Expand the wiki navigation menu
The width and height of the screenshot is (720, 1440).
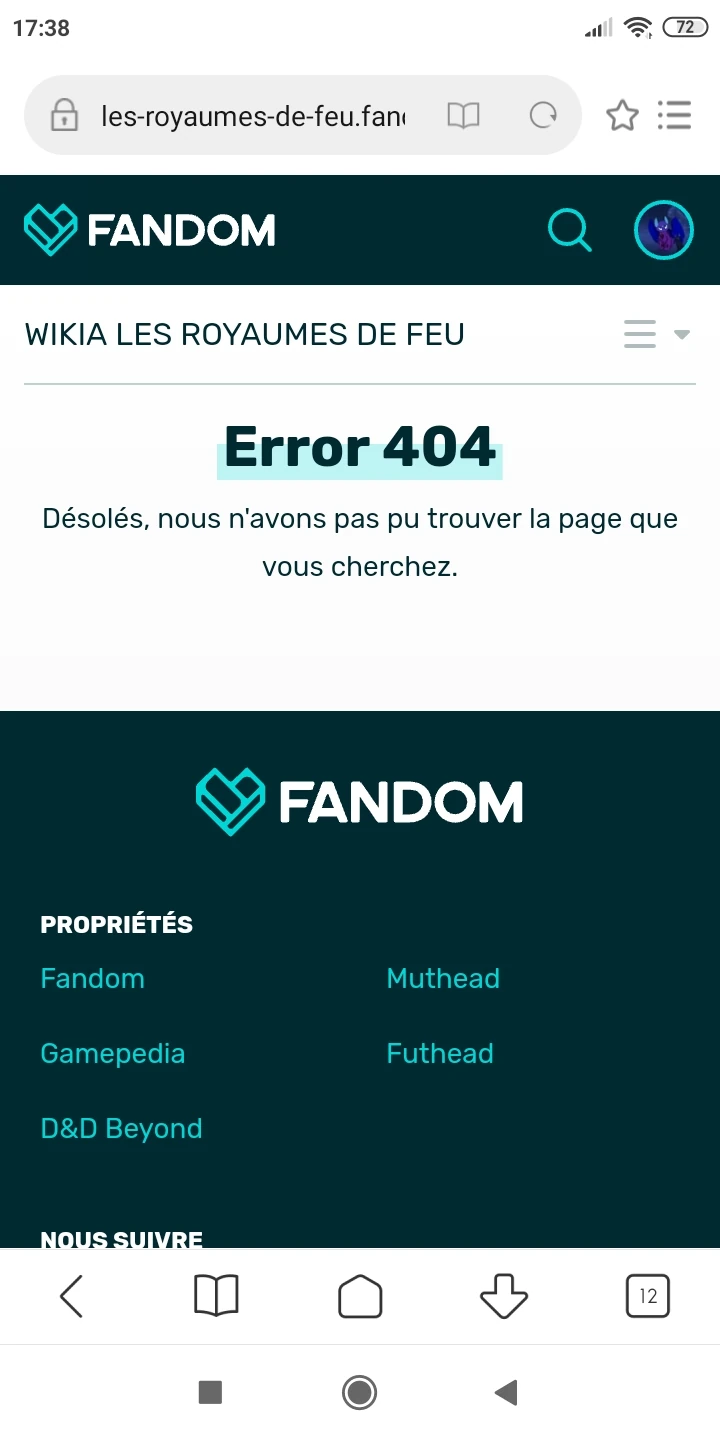tap(655, 334)
